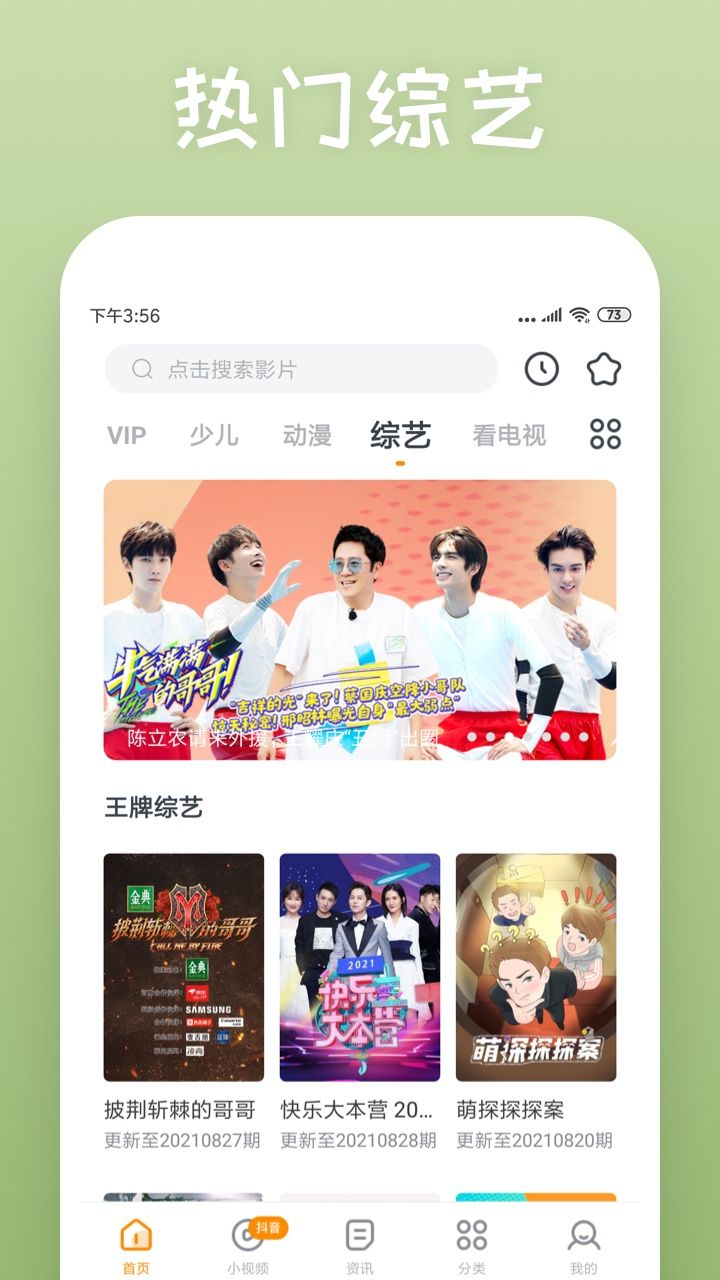Screen dimensions: 720x1280
Task: Open the channel grid icon beside tabs
Action: tap(606, 435)
